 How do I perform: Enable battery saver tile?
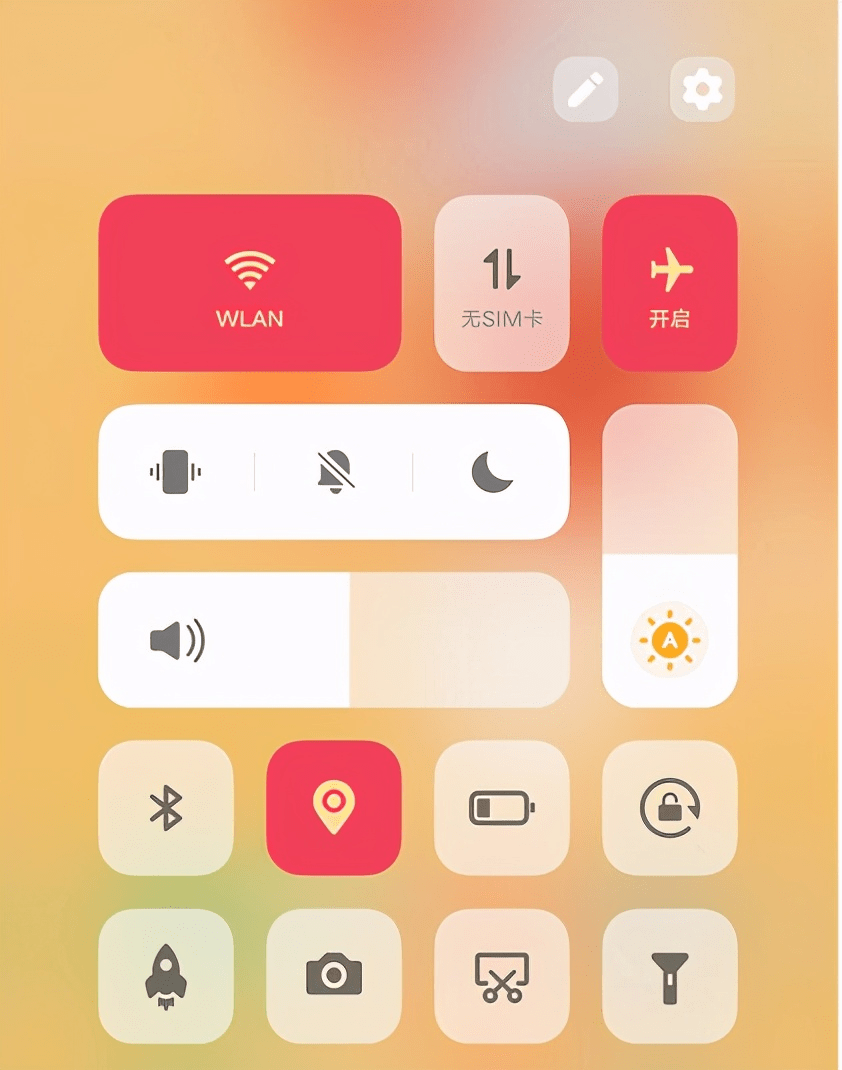click(x=501, y=808)
